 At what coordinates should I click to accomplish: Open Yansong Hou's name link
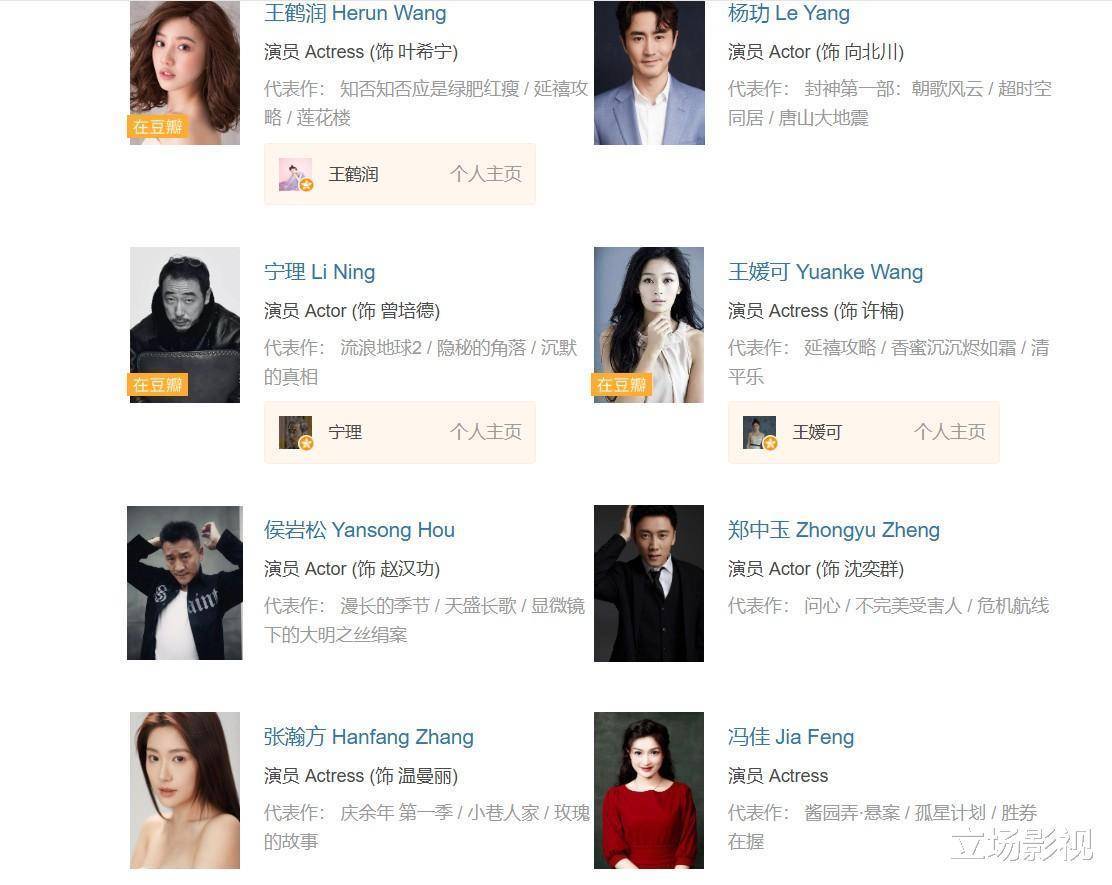359,530
